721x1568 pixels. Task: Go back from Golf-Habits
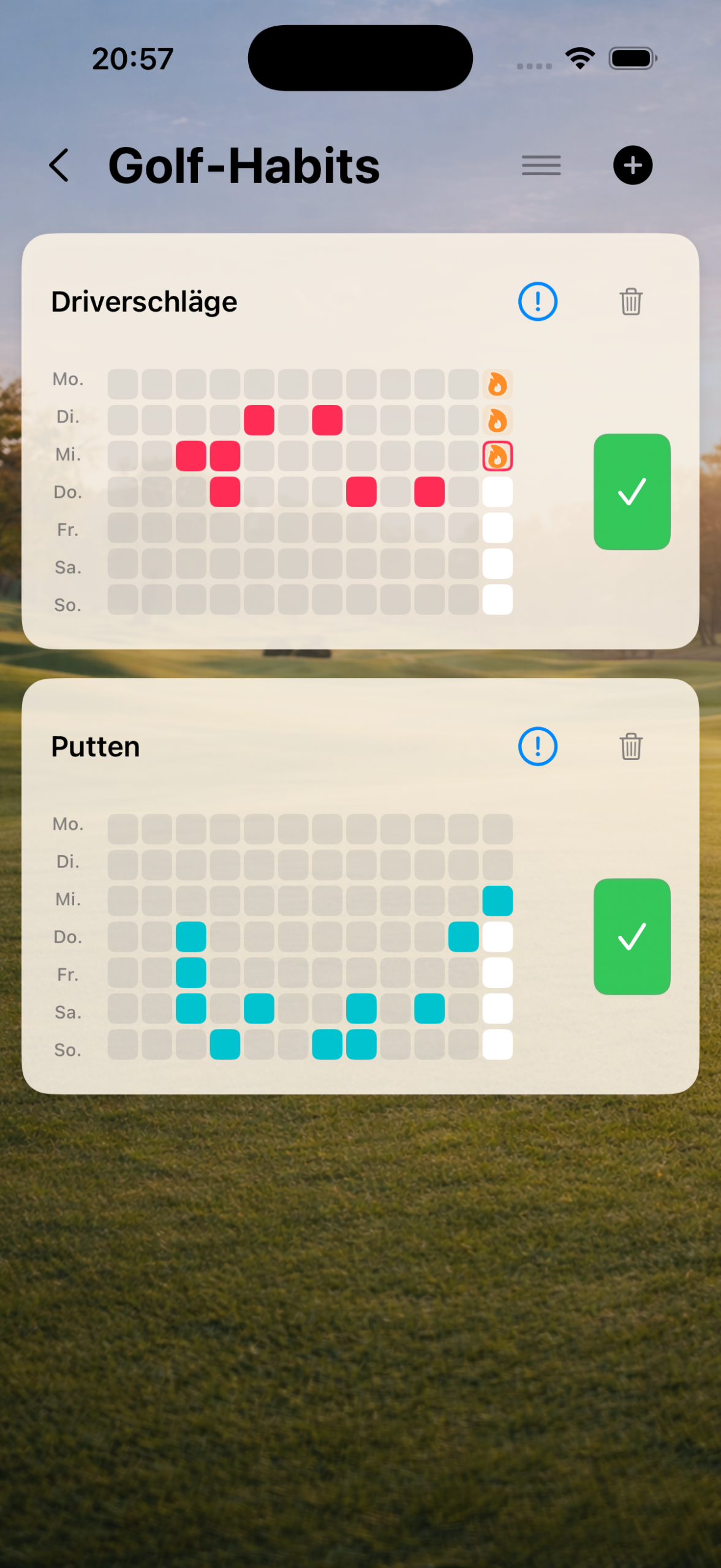click(59, 165)
